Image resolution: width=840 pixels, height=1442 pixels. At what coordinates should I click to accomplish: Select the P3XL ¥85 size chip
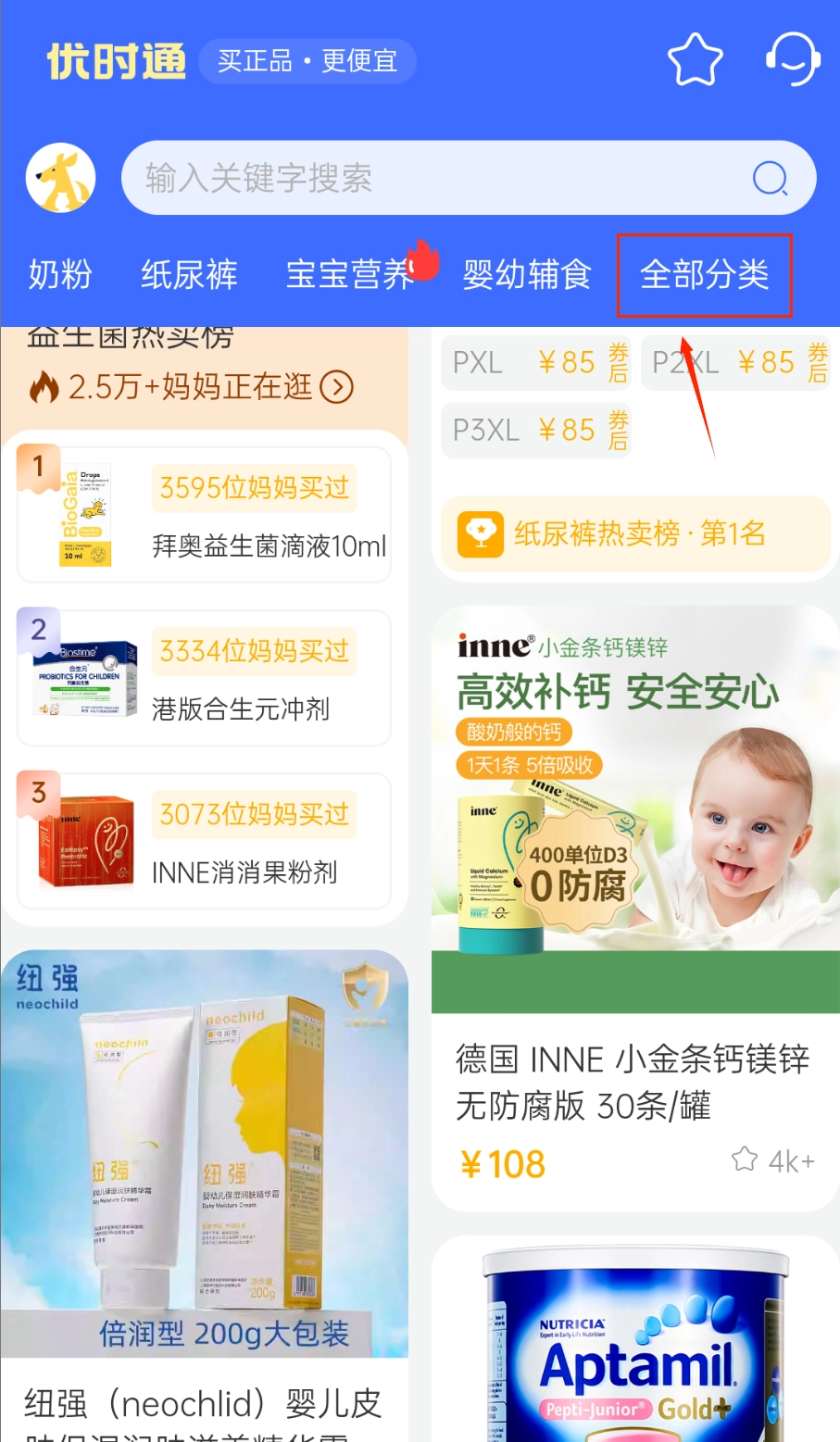point(535,431)
